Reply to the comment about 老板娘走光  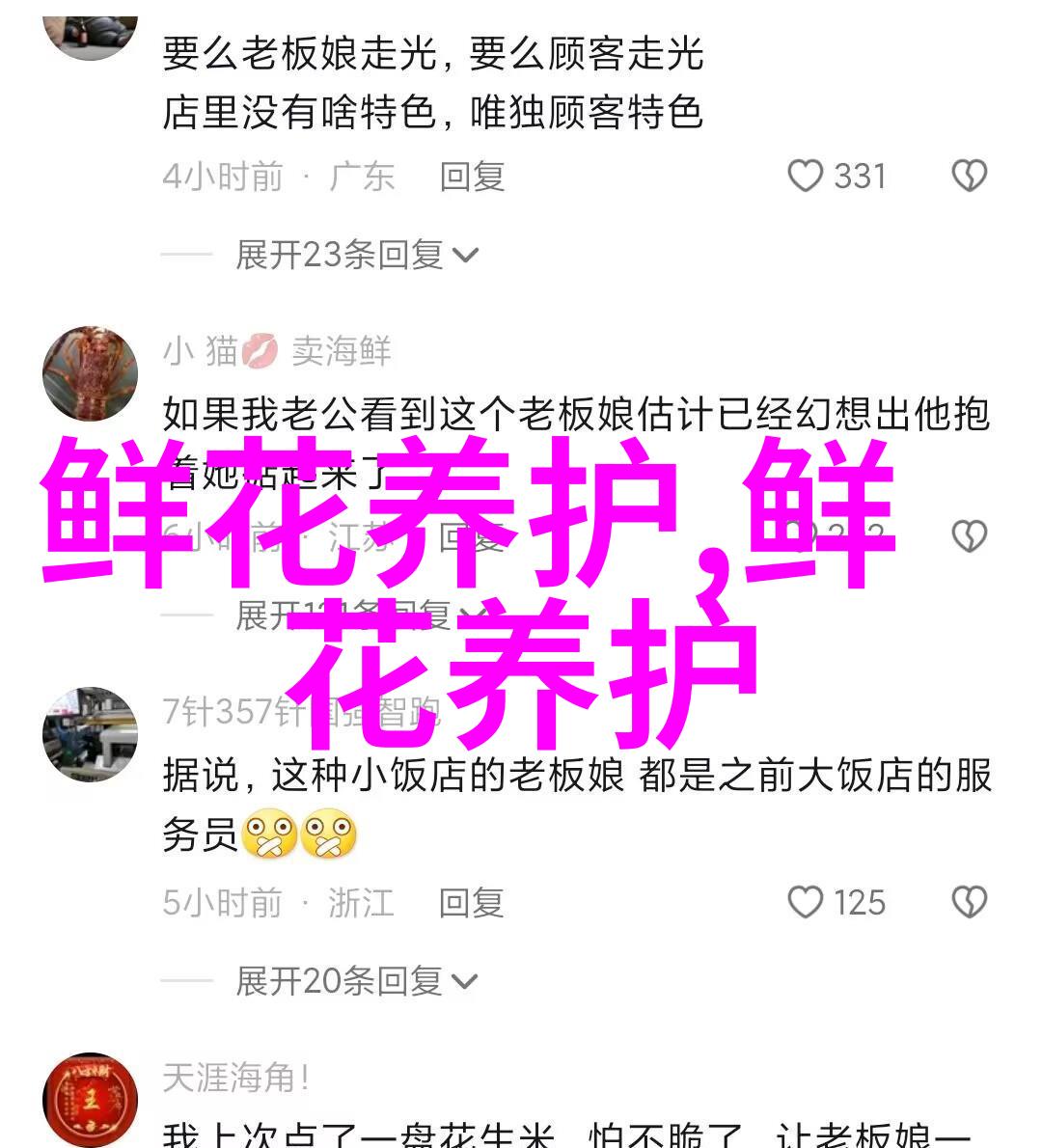472,177
